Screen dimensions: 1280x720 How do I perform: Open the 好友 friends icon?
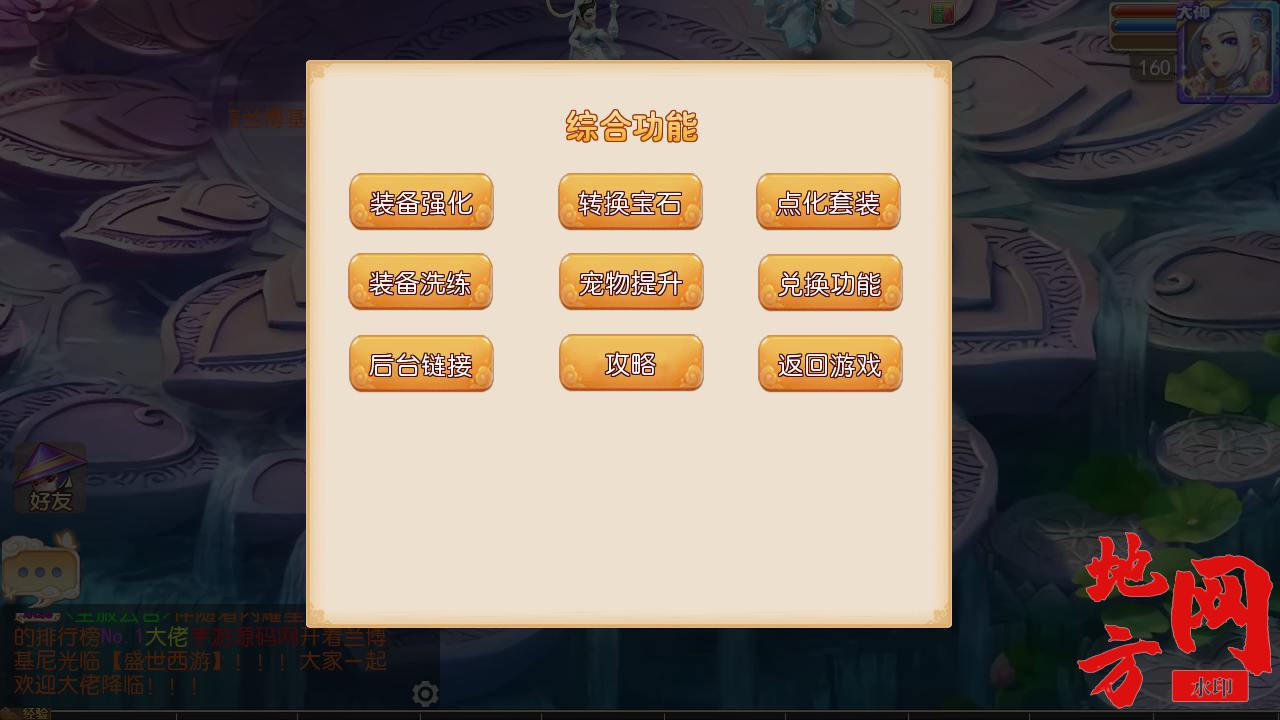(50, 478)
